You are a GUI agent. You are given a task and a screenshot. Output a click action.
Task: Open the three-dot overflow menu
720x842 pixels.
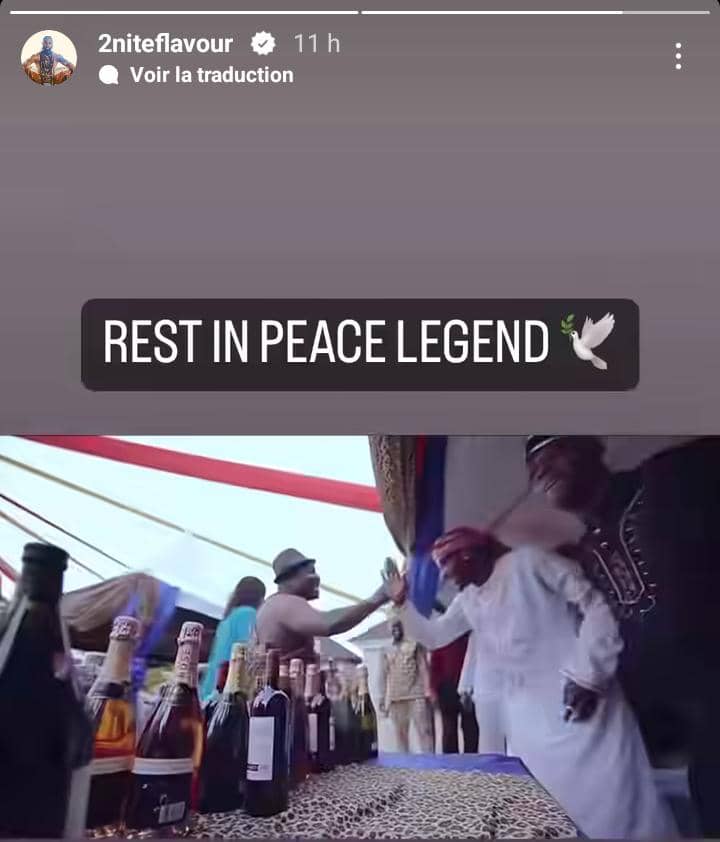pyautogui.click(x=679, y=56)
